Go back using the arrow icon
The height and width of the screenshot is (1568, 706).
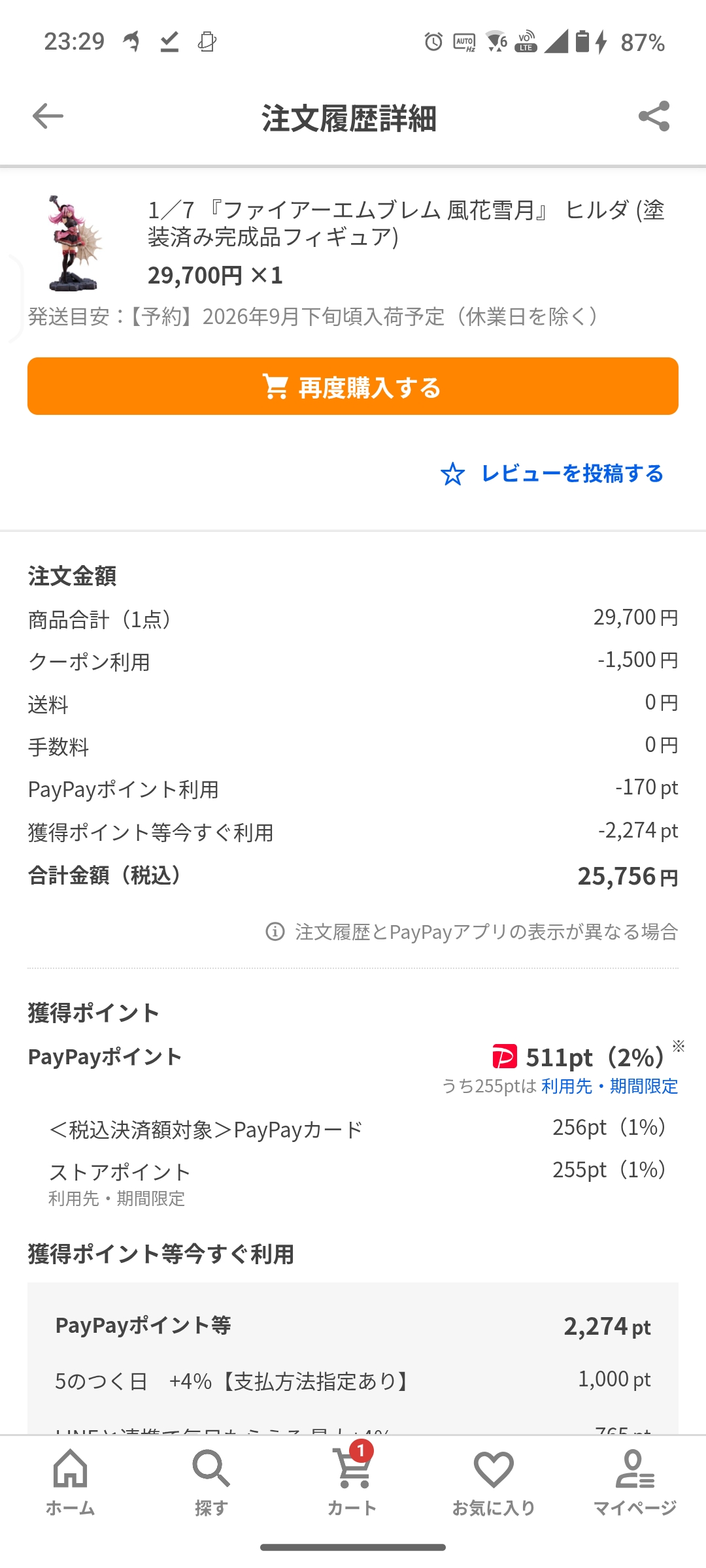(x=48, y=116)
